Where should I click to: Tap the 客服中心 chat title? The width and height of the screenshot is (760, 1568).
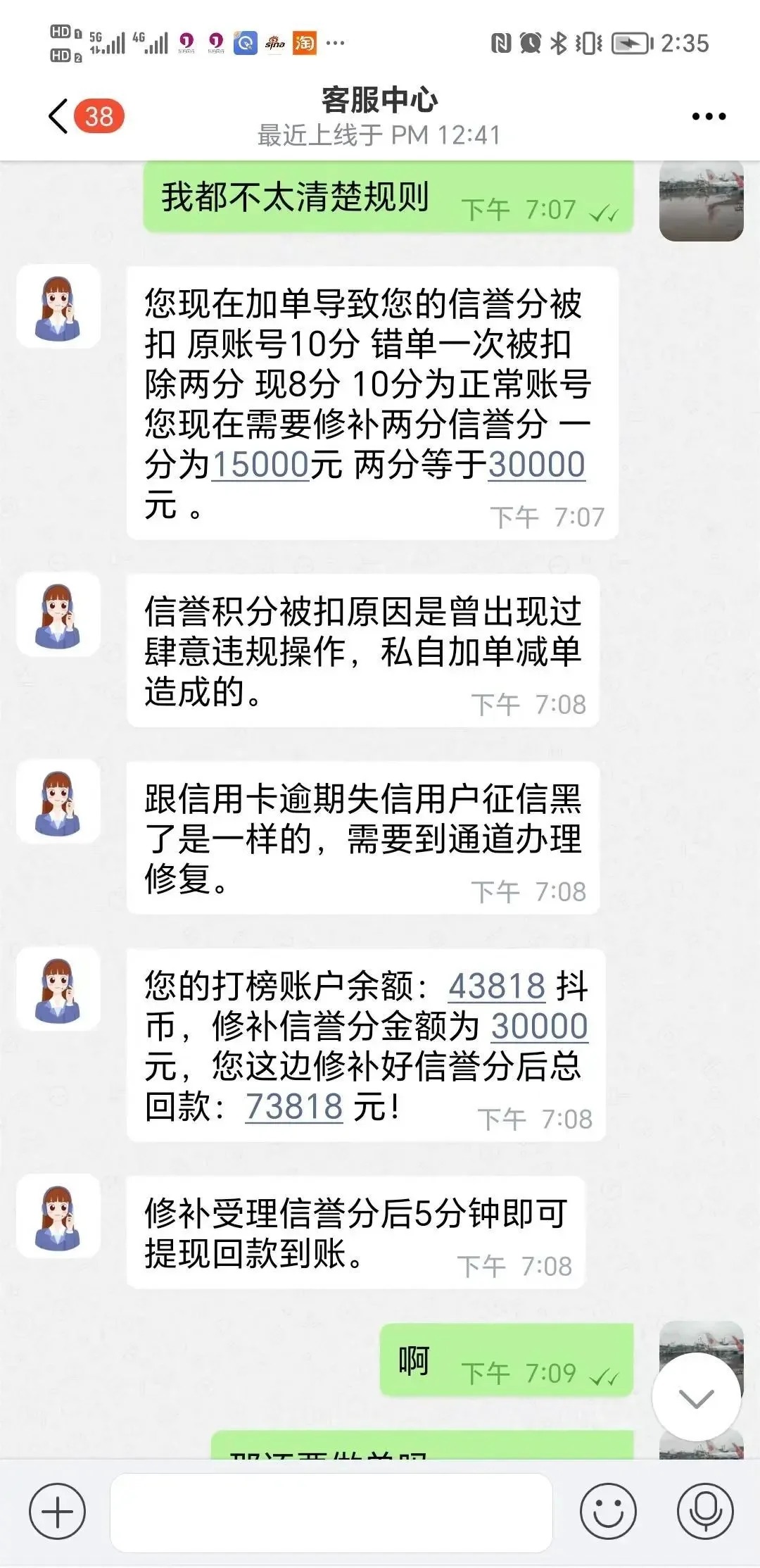[380, 99]
